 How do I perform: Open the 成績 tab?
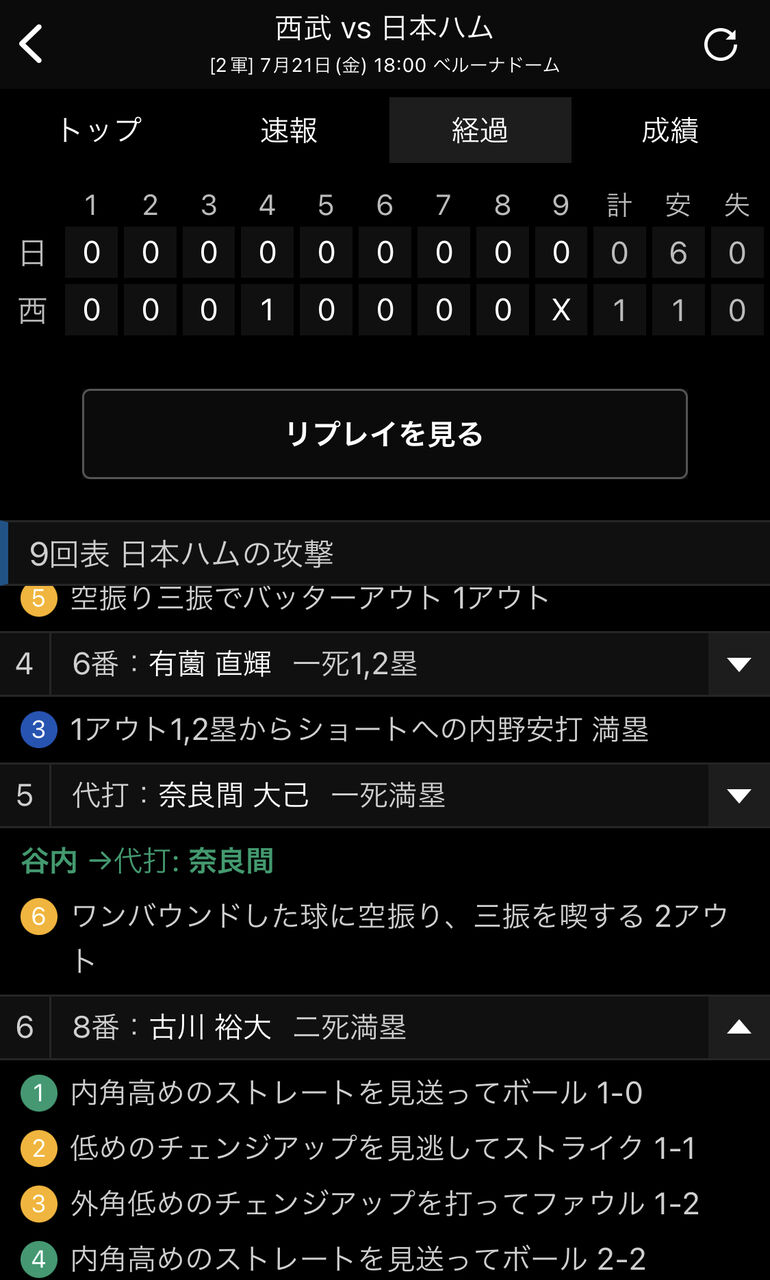click(670, 130)
